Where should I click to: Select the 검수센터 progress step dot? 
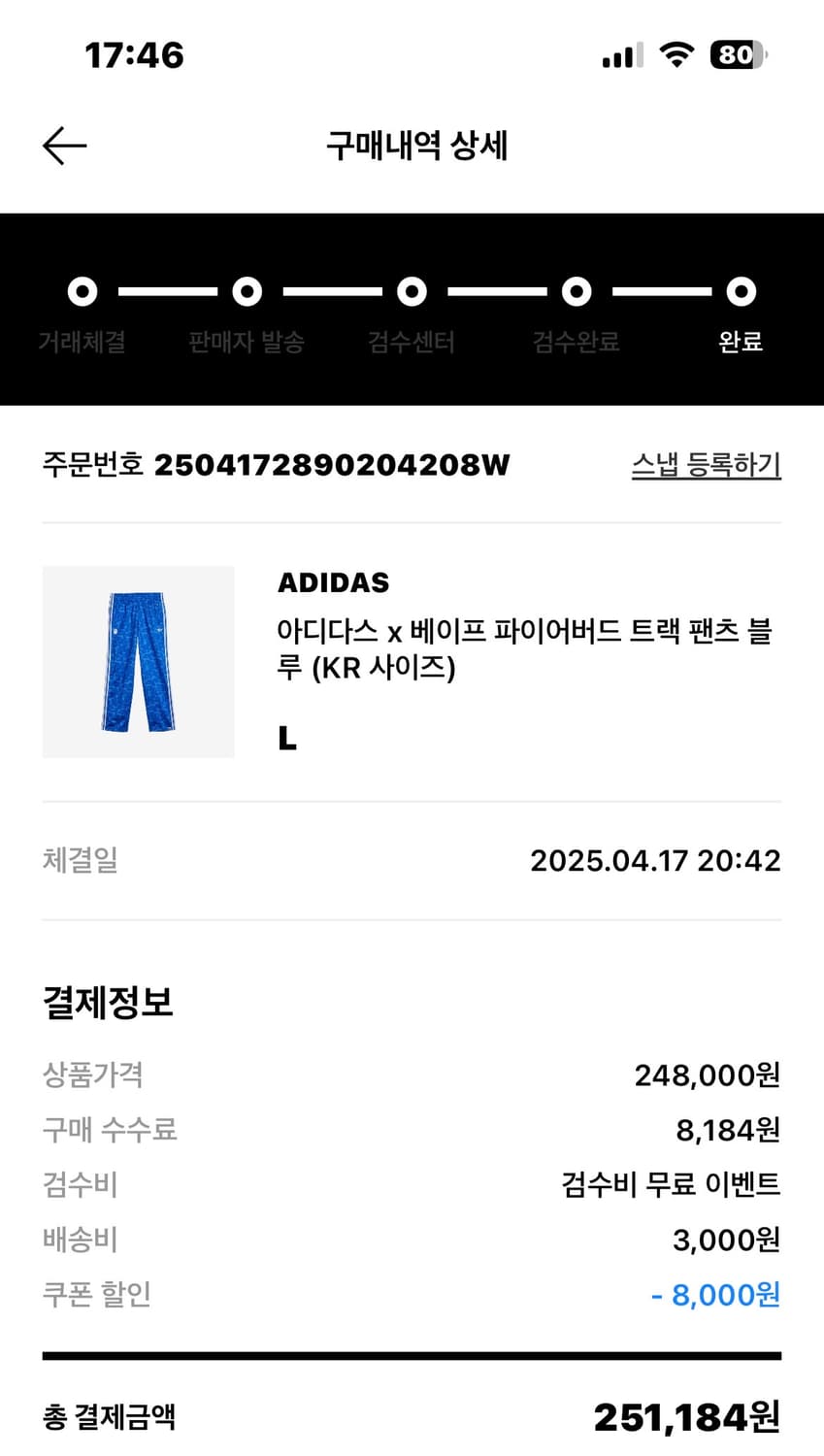(x=412, y=291)
